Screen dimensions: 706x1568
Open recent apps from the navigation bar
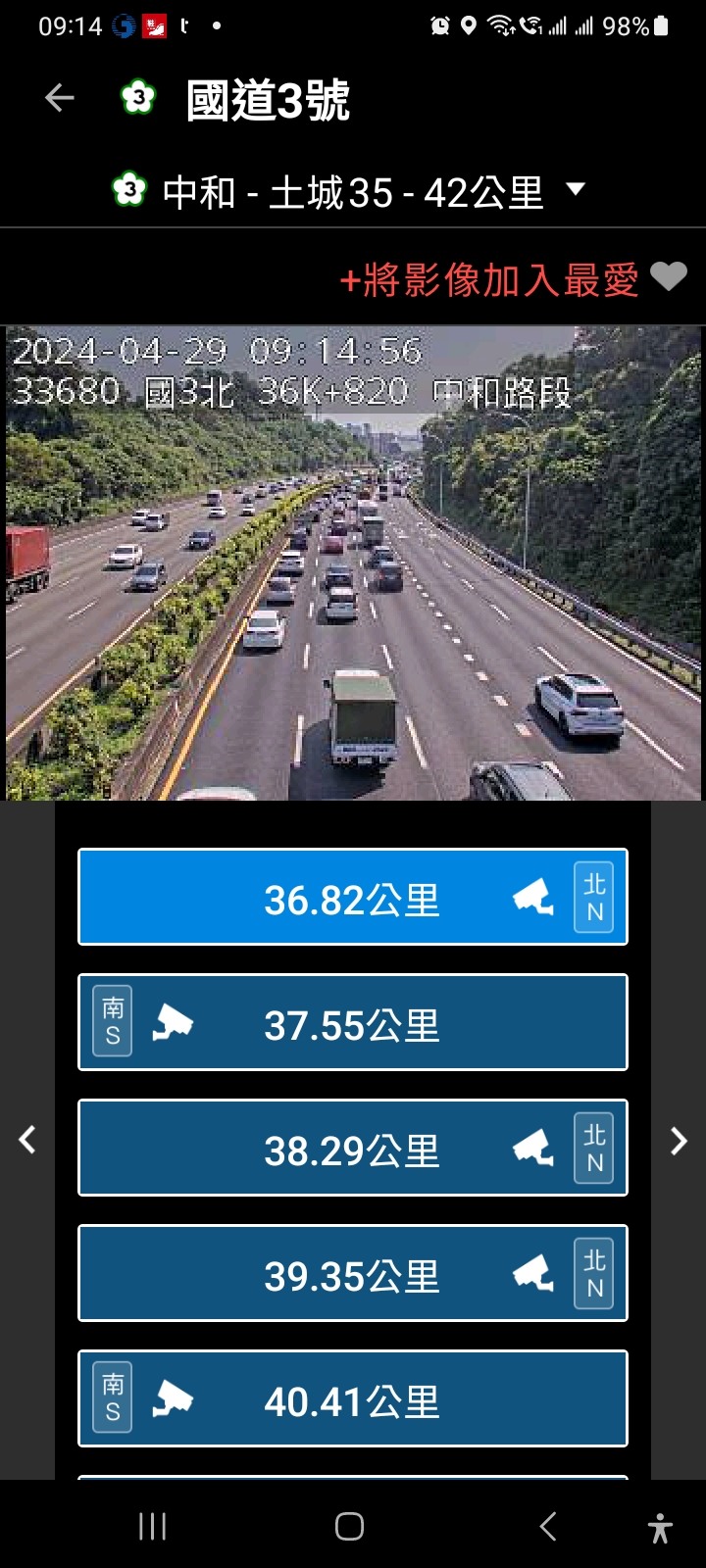click(152, 1526)
